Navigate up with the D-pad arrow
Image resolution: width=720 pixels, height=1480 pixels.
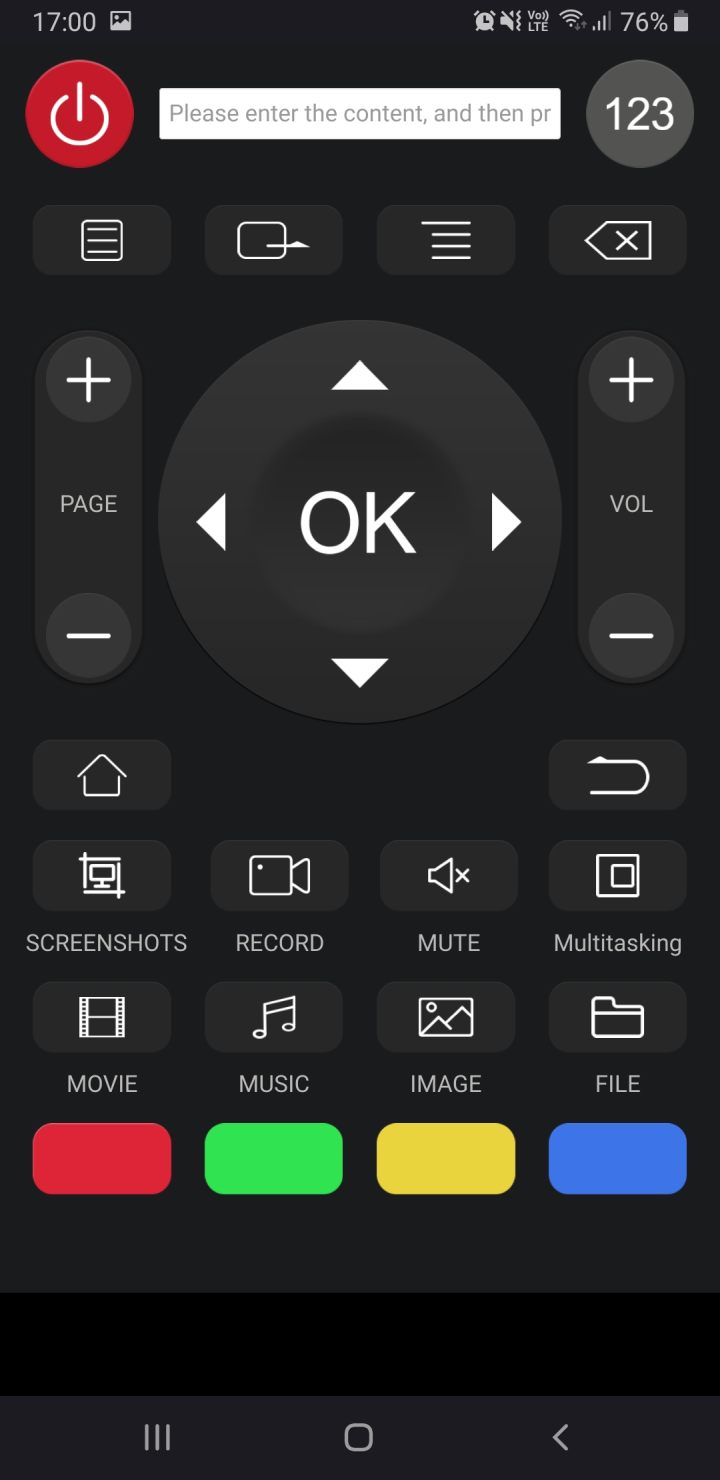[359, 377]
